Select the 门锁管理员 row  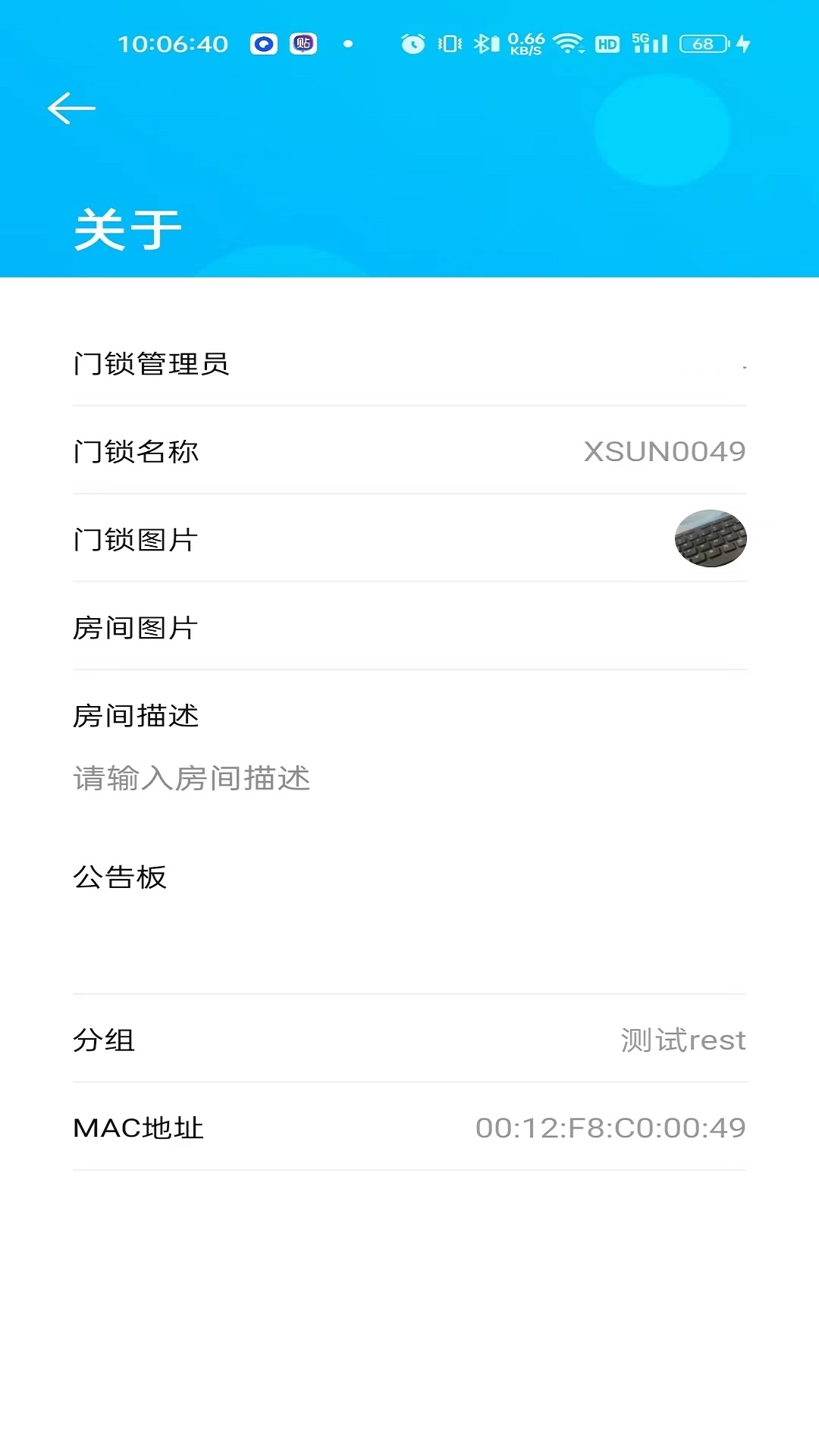(409, 364)
